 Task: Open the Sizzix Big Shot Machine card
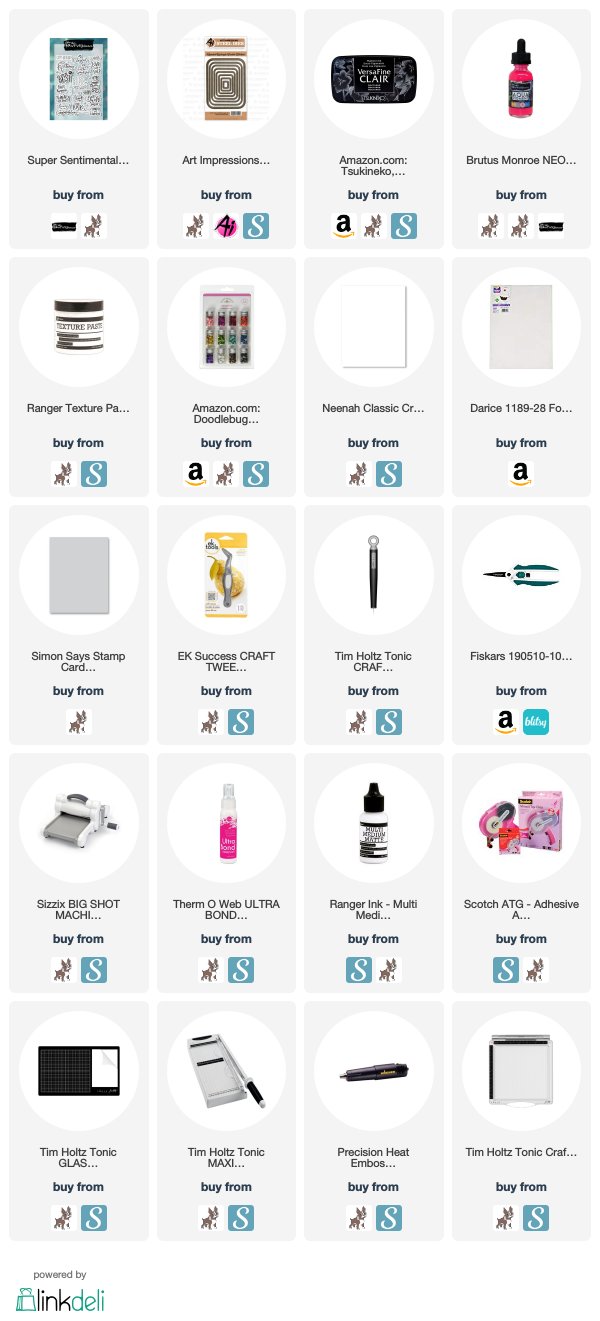(78, 873)
